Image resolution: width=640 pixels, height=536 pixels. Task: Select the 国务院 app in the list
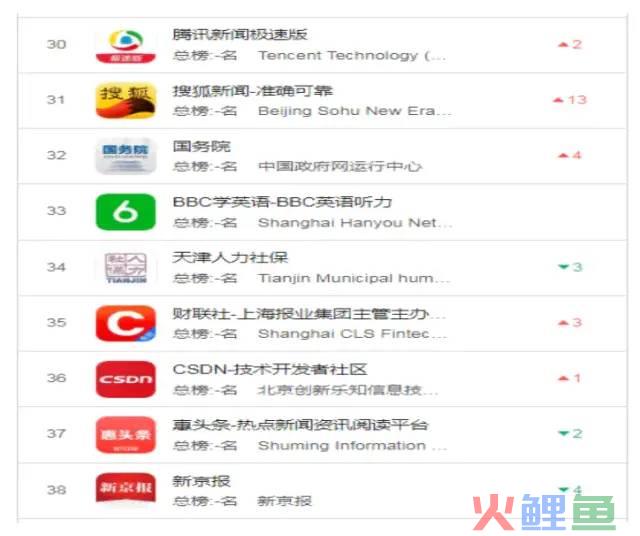tap(193, 145)
